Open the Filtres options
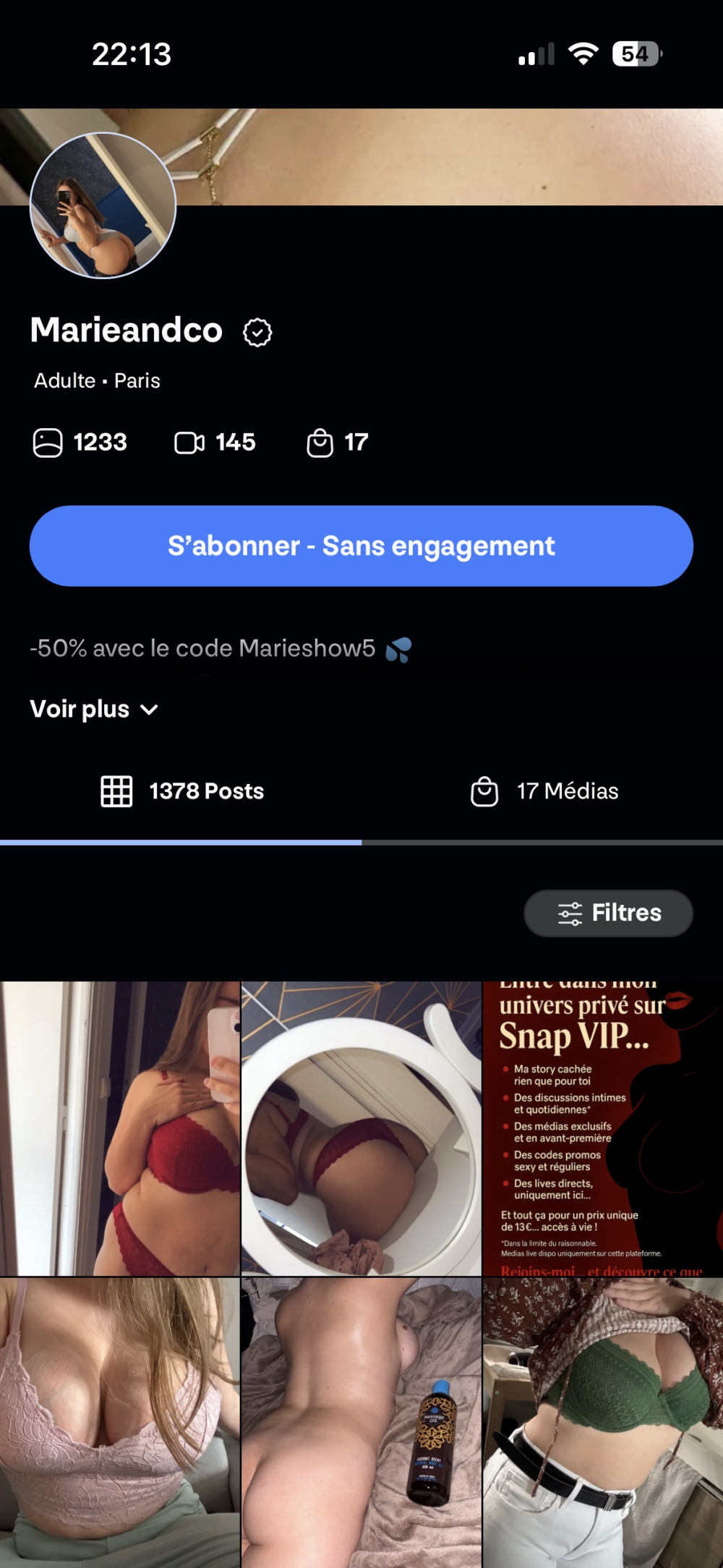Image resolution: width=723 pixels, height=1568 pixels. [x=608, y=913]
